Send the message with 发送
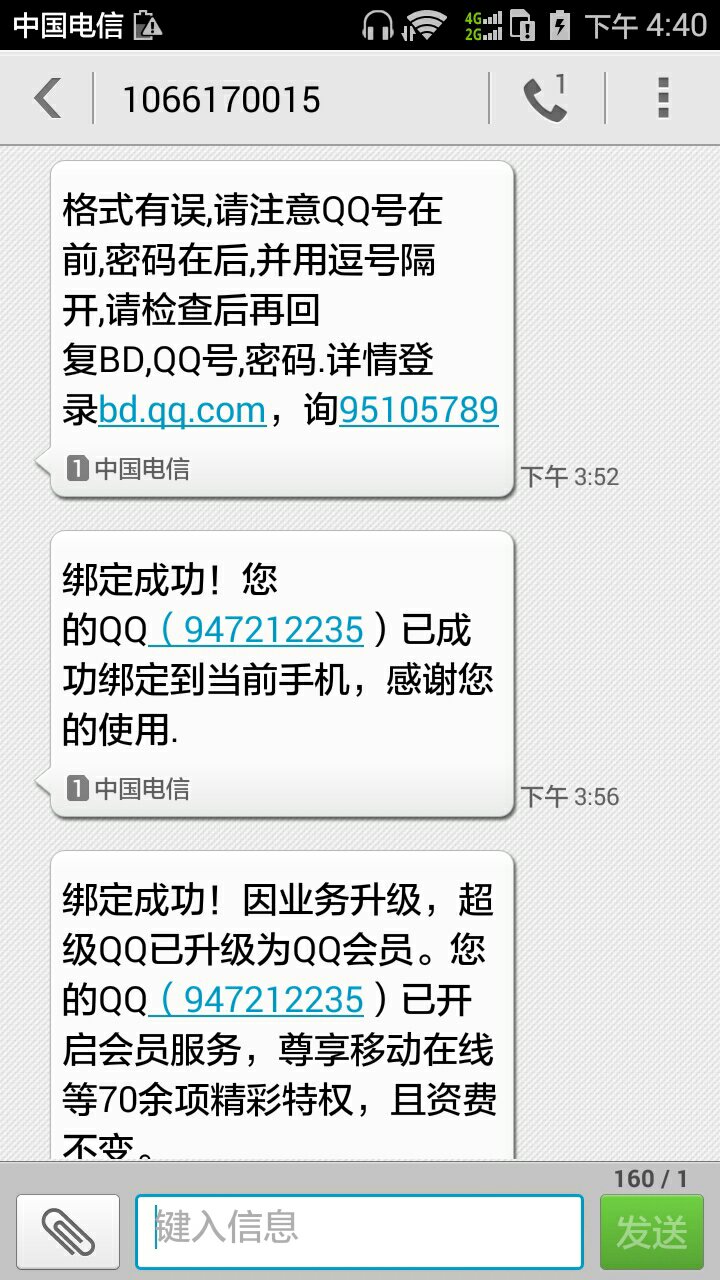 point(651,1231)
